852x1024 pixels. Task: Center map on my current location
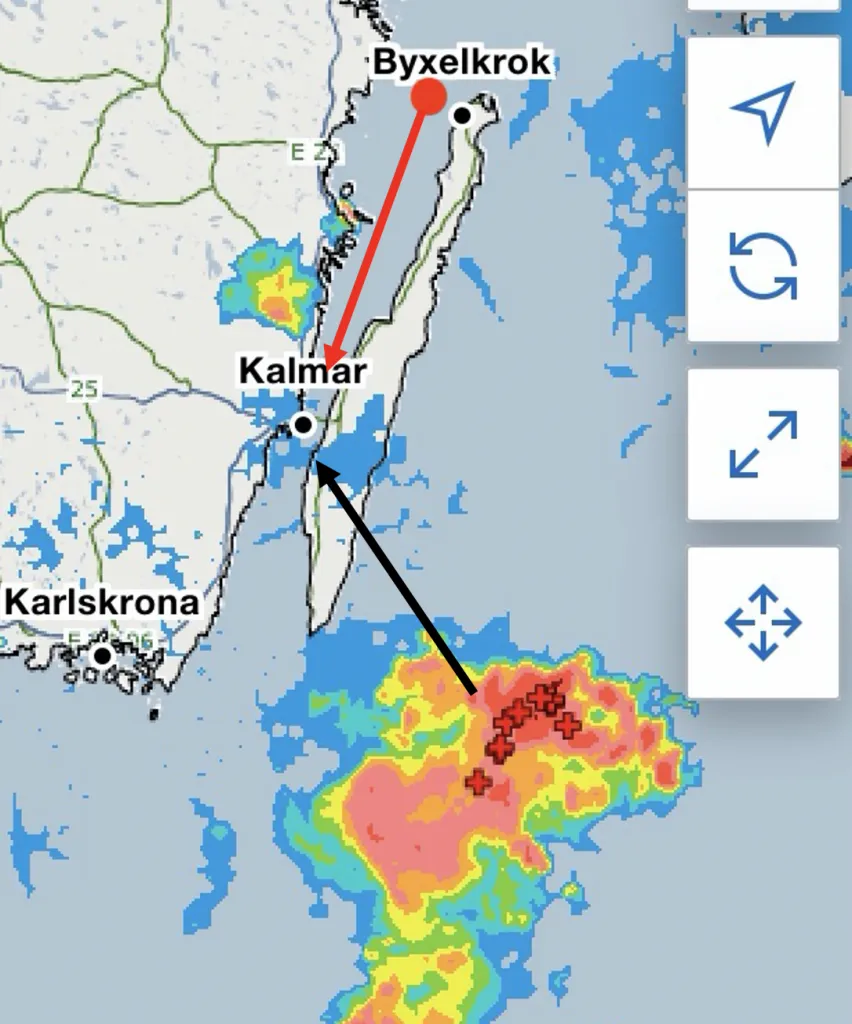[763, 112]
